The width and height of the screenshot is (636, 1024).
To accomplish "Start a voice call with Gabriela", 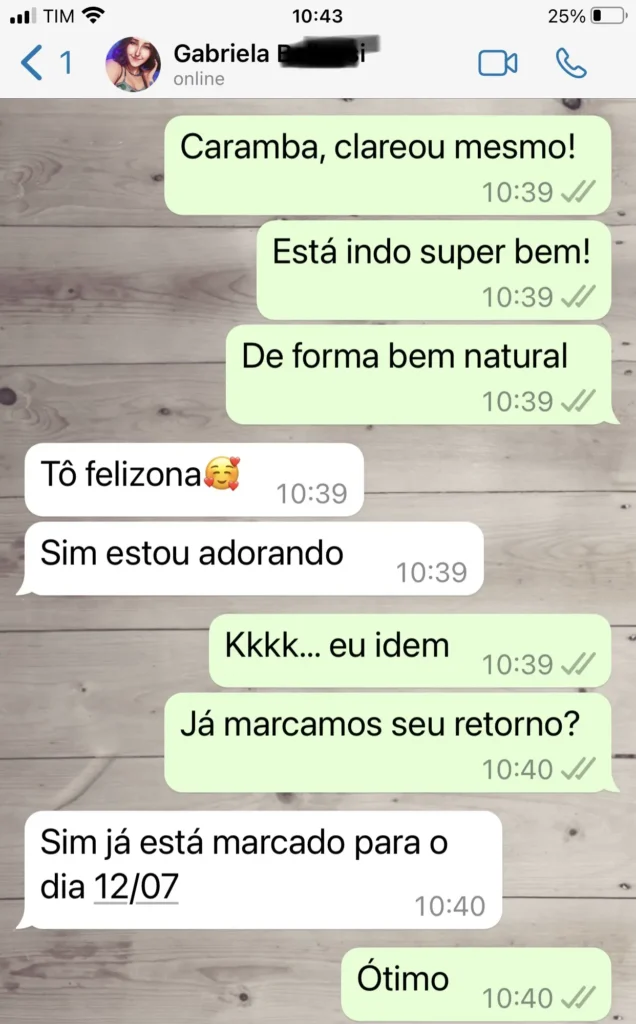I will click(x=571, y=64).
